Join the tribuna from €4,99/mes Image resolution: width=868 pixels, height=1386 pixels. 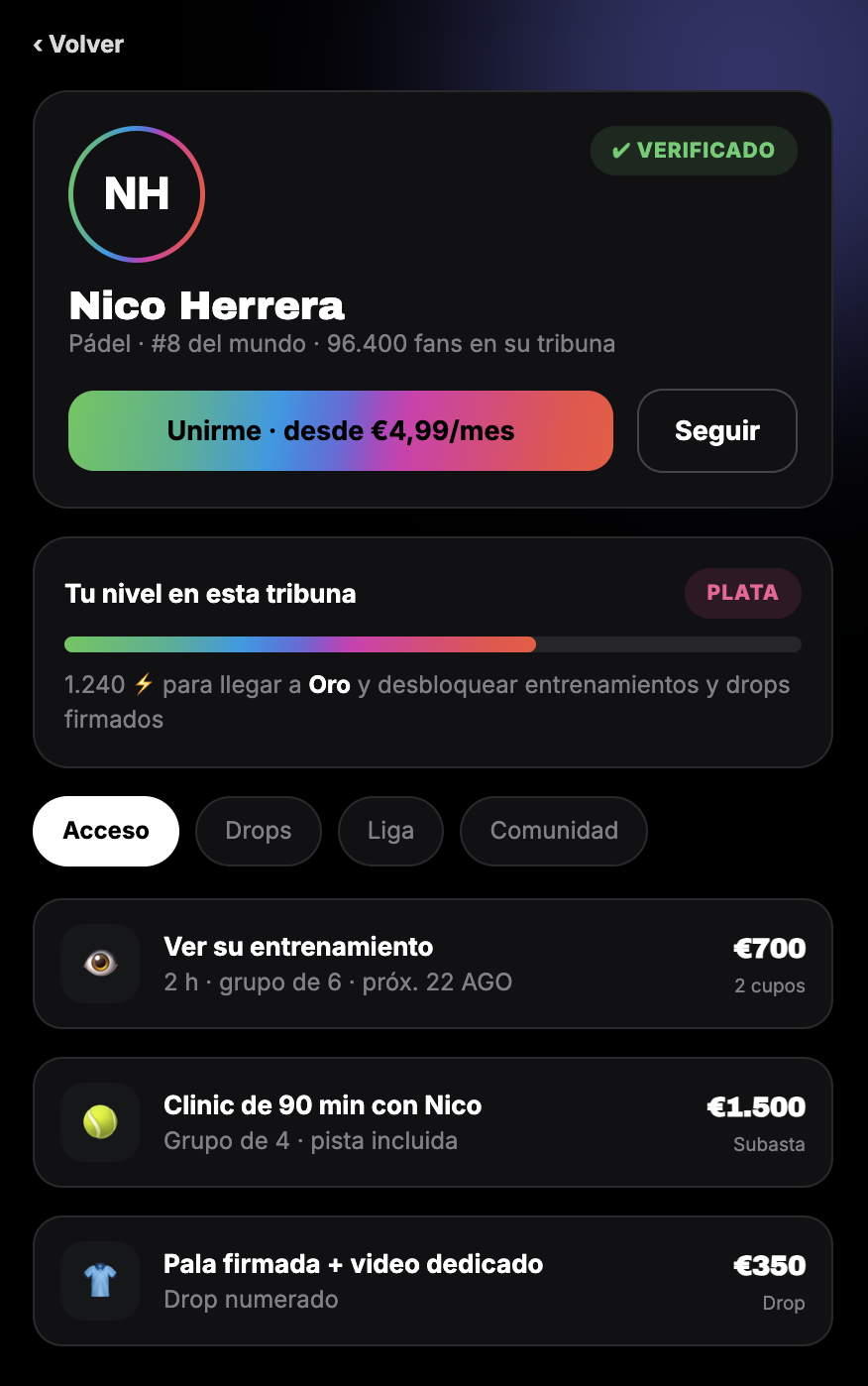pos(341,430)
